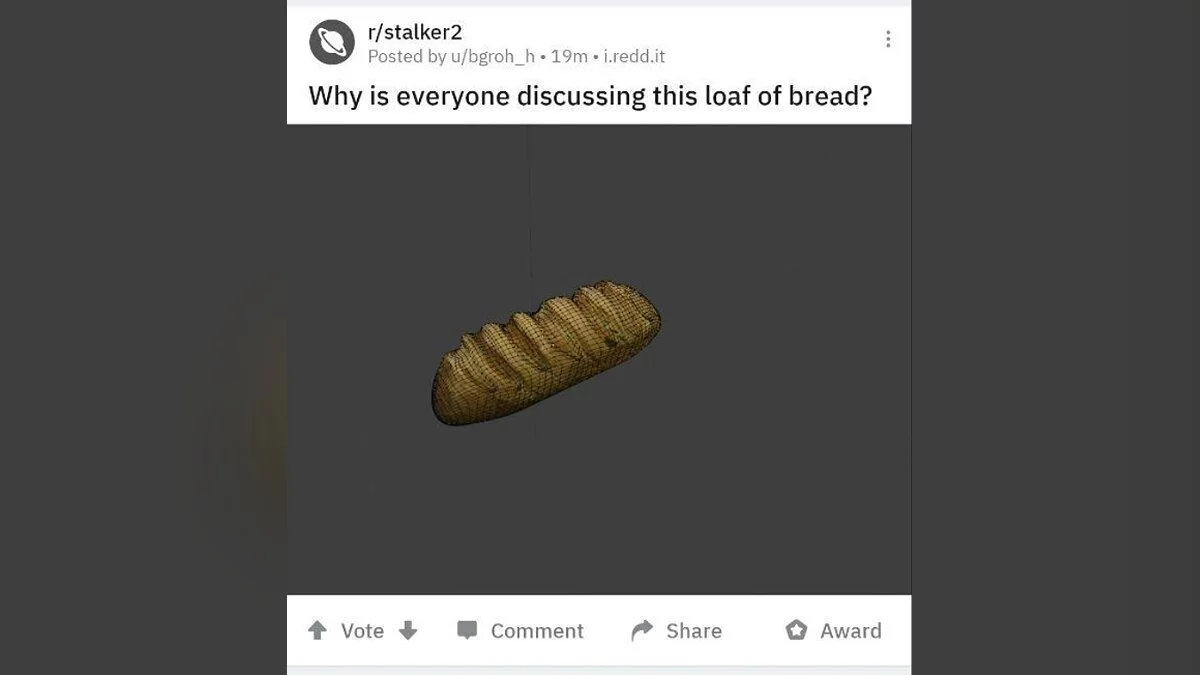Downvote the bread loaf post

point(408,630)
